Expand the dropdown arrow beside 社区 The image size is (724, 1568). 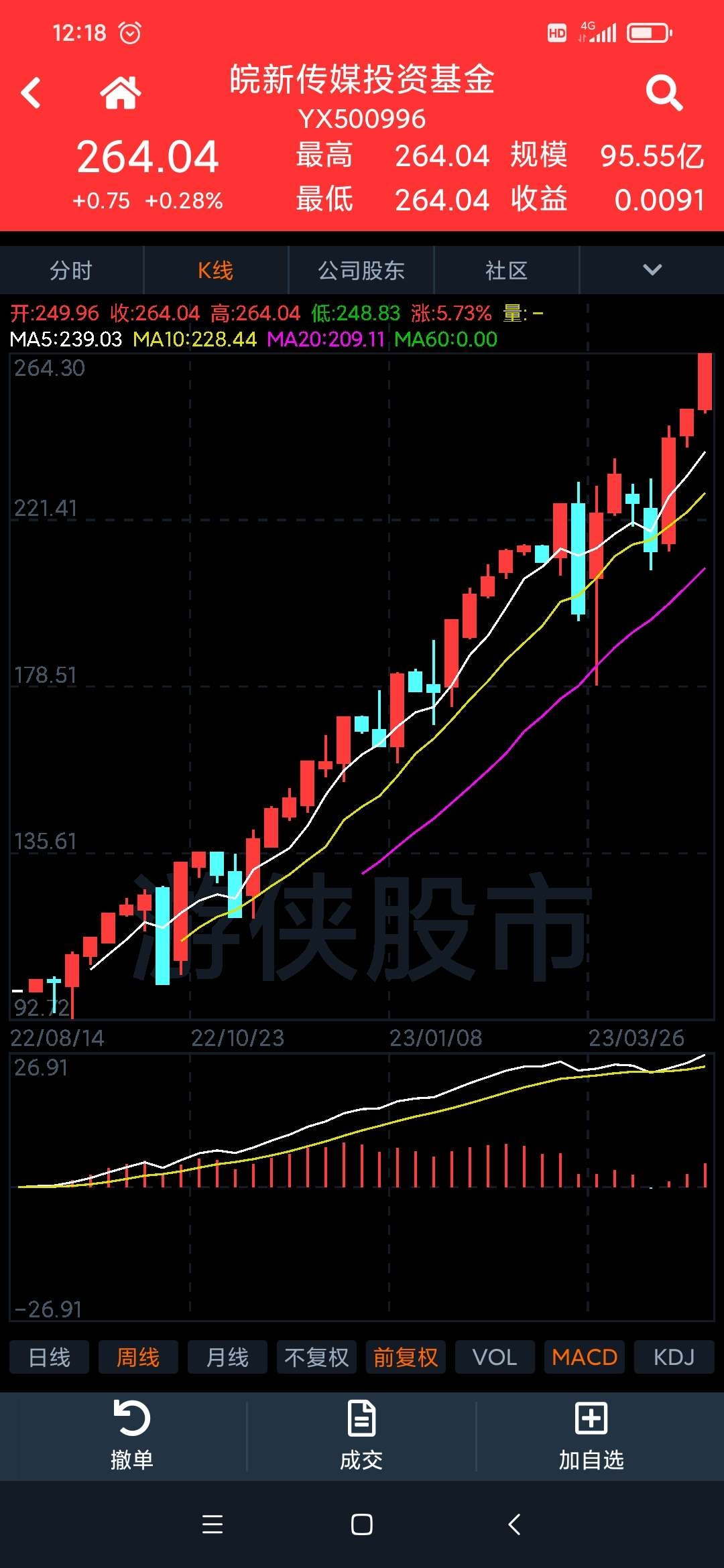[x=652, y=270]
